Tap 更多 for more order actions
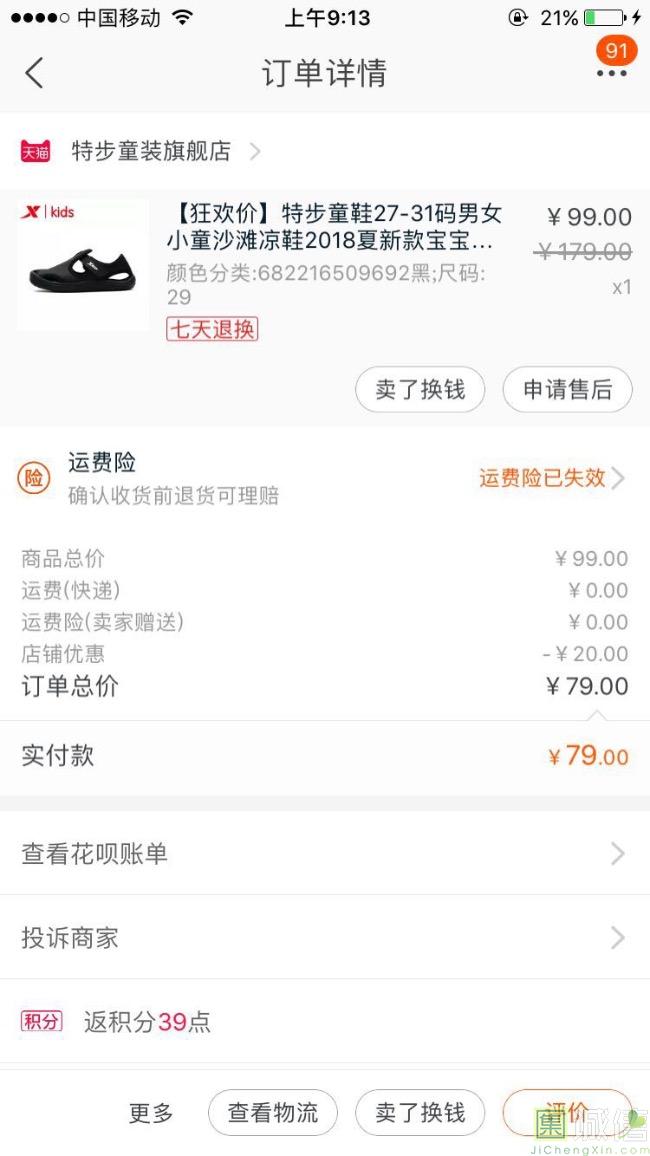This screenshot has height=1156, width=650. (151, 1112)
